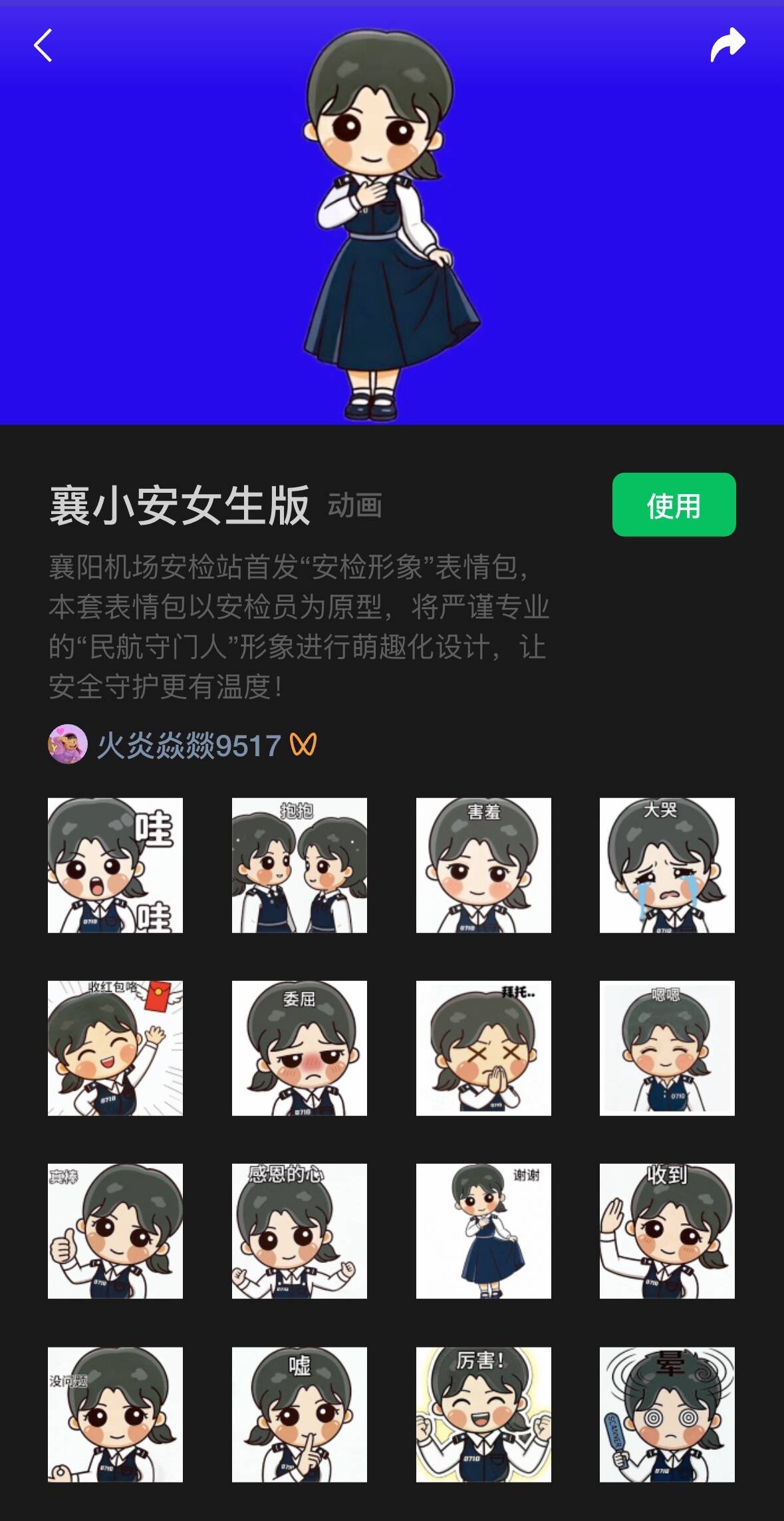Preview the 委屈 sticker
The width and height of the screenshot is (784, 1521).
pos(299,1048)
